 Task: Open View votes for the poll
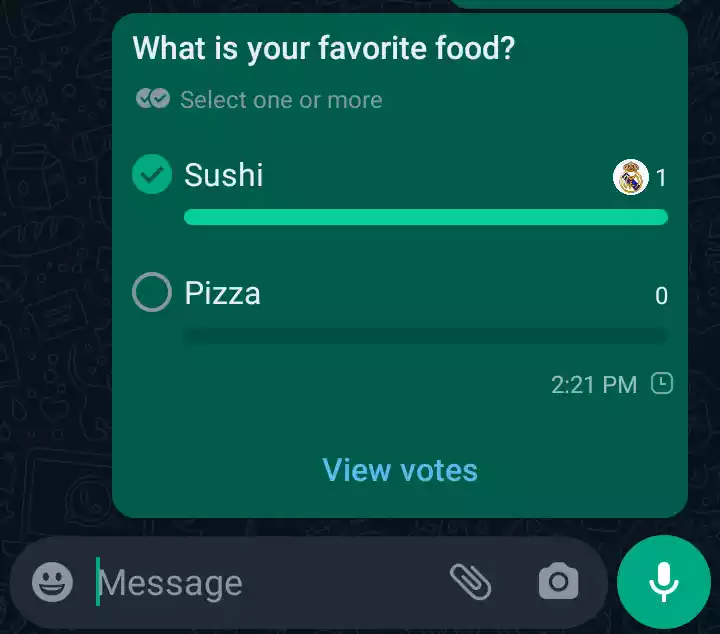pos(400,470)
